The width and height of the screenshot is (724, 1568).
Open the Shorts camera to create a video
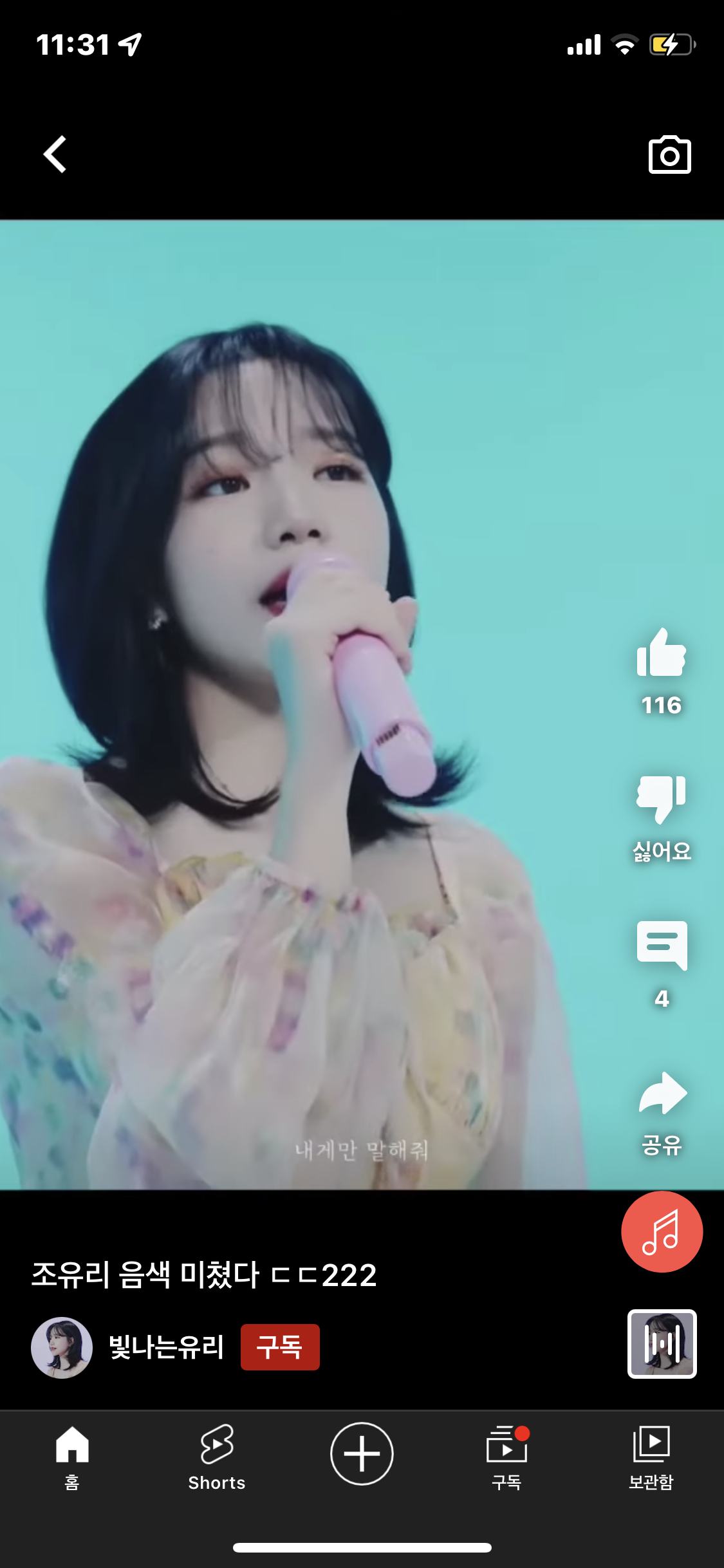(x=671, y=155)
